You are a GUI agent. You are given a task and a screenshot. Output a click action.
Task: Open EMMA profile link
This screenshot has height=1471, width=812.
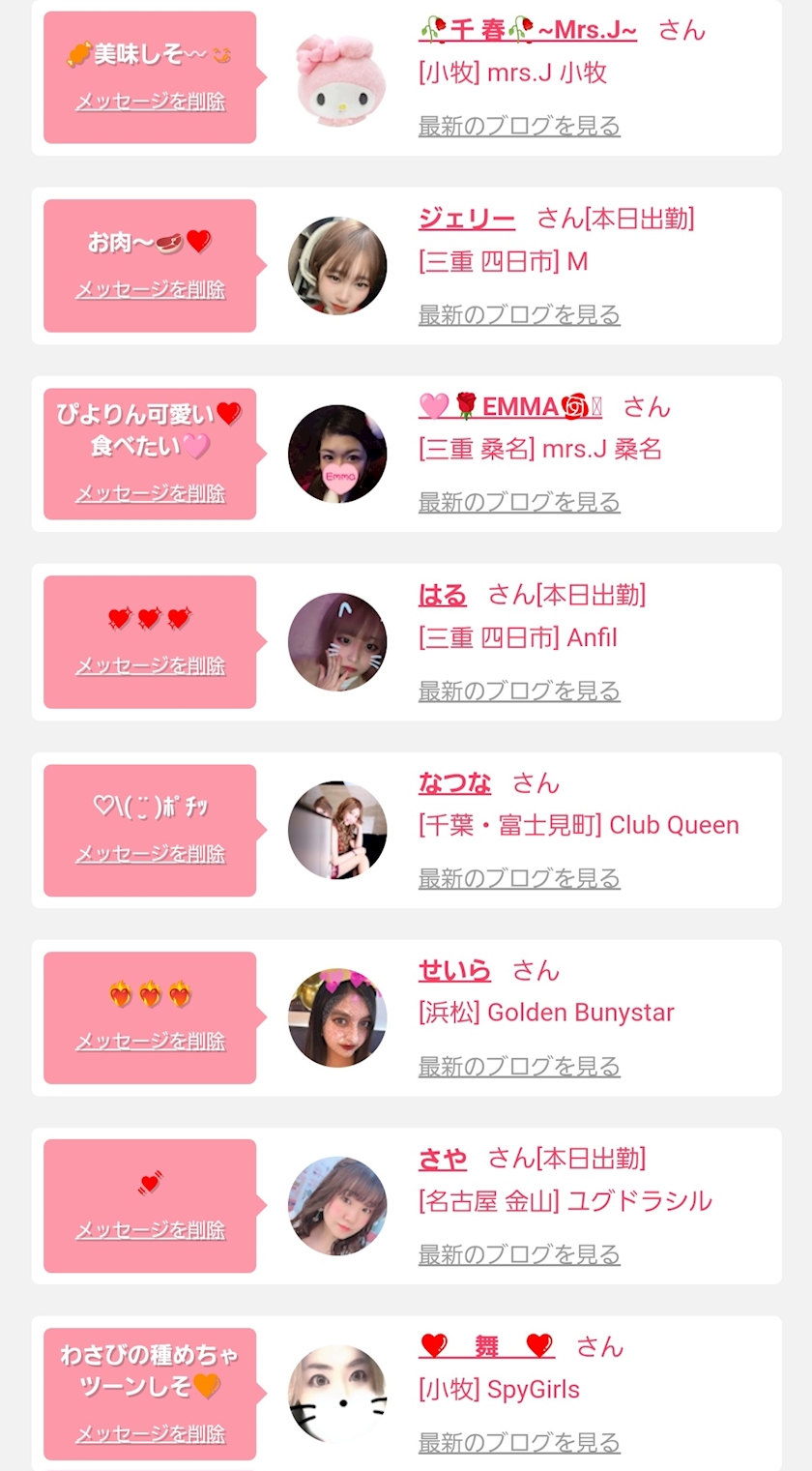[510, 407]
